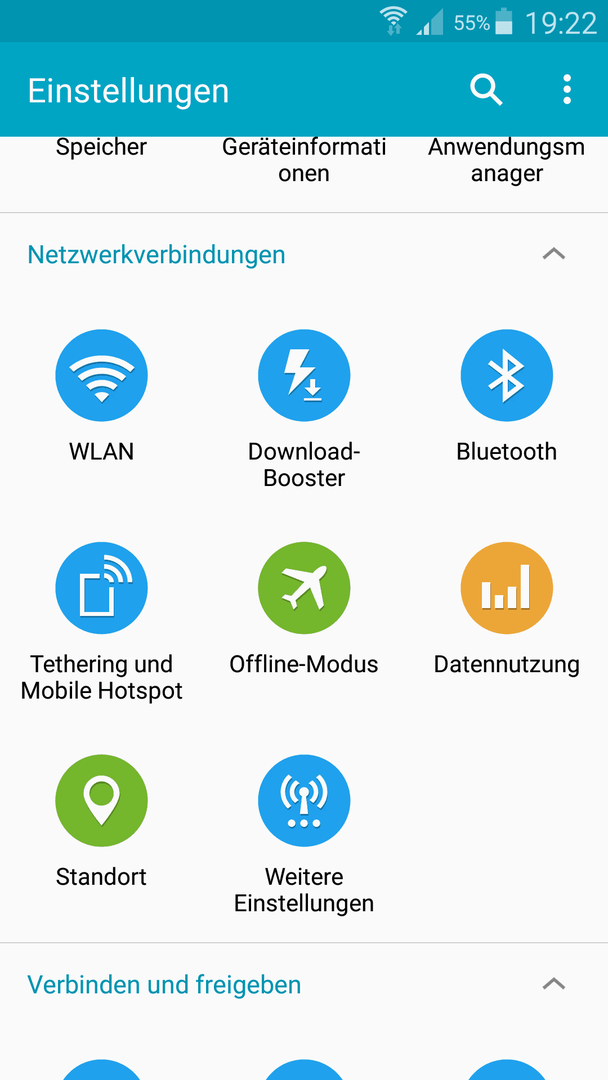608x1080 pixels.
Task: Open search in Einstellungen
Action: click(486, 90)
